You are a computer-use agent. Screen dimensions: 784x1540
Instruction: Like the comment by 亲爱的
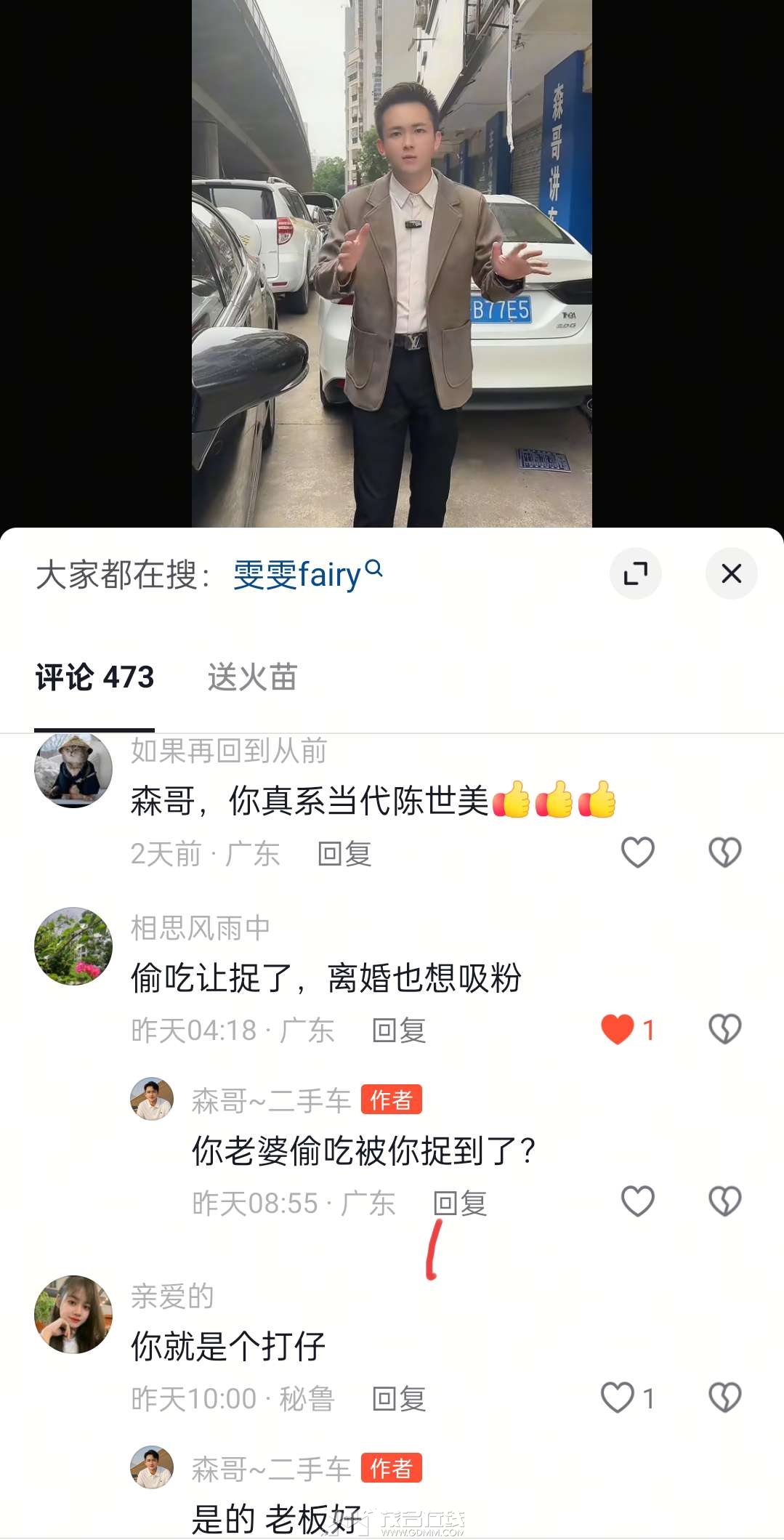pyautogui.click(x=618, y=1398)
